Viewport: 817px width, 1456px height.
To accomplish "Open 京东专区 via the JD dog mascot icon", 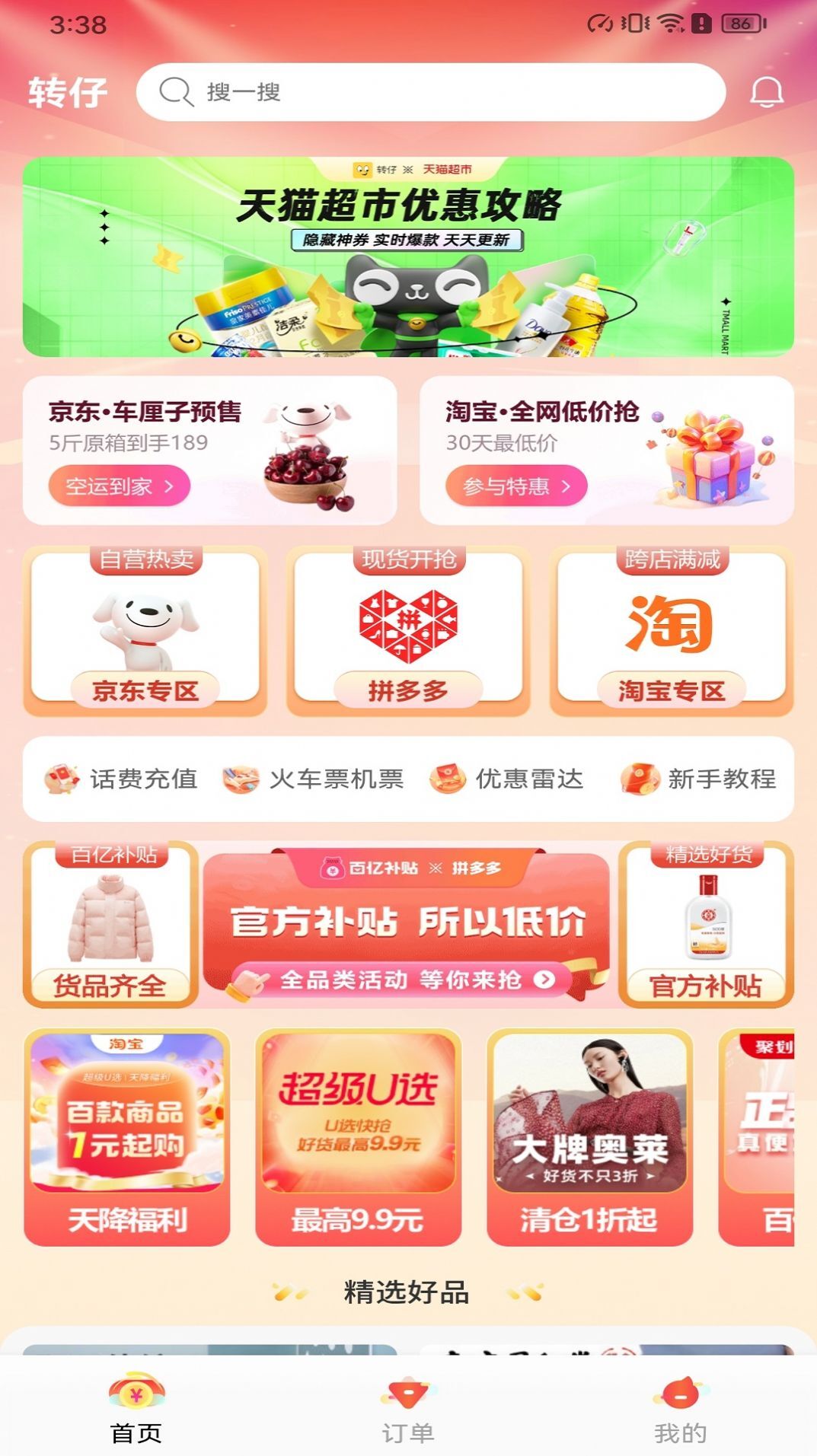I will tap(145, 628).
